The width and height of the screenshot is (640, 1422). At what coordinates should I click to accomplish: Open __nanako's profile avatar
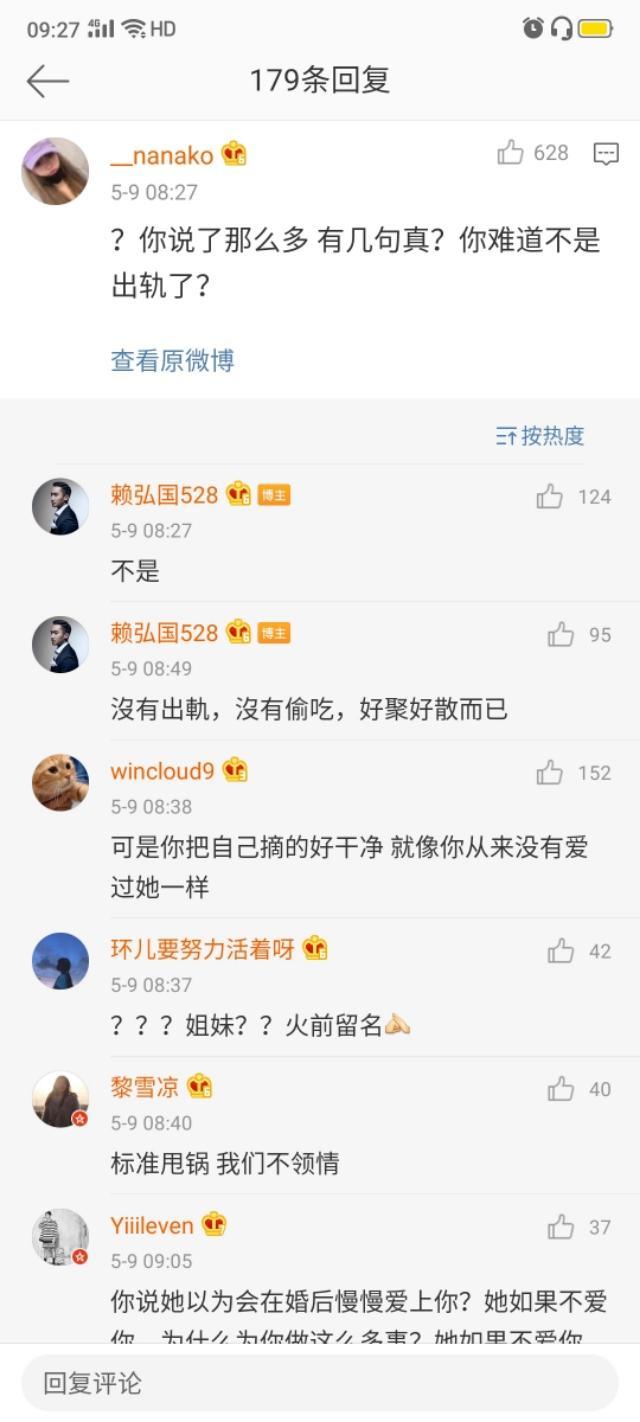(55, 171)
